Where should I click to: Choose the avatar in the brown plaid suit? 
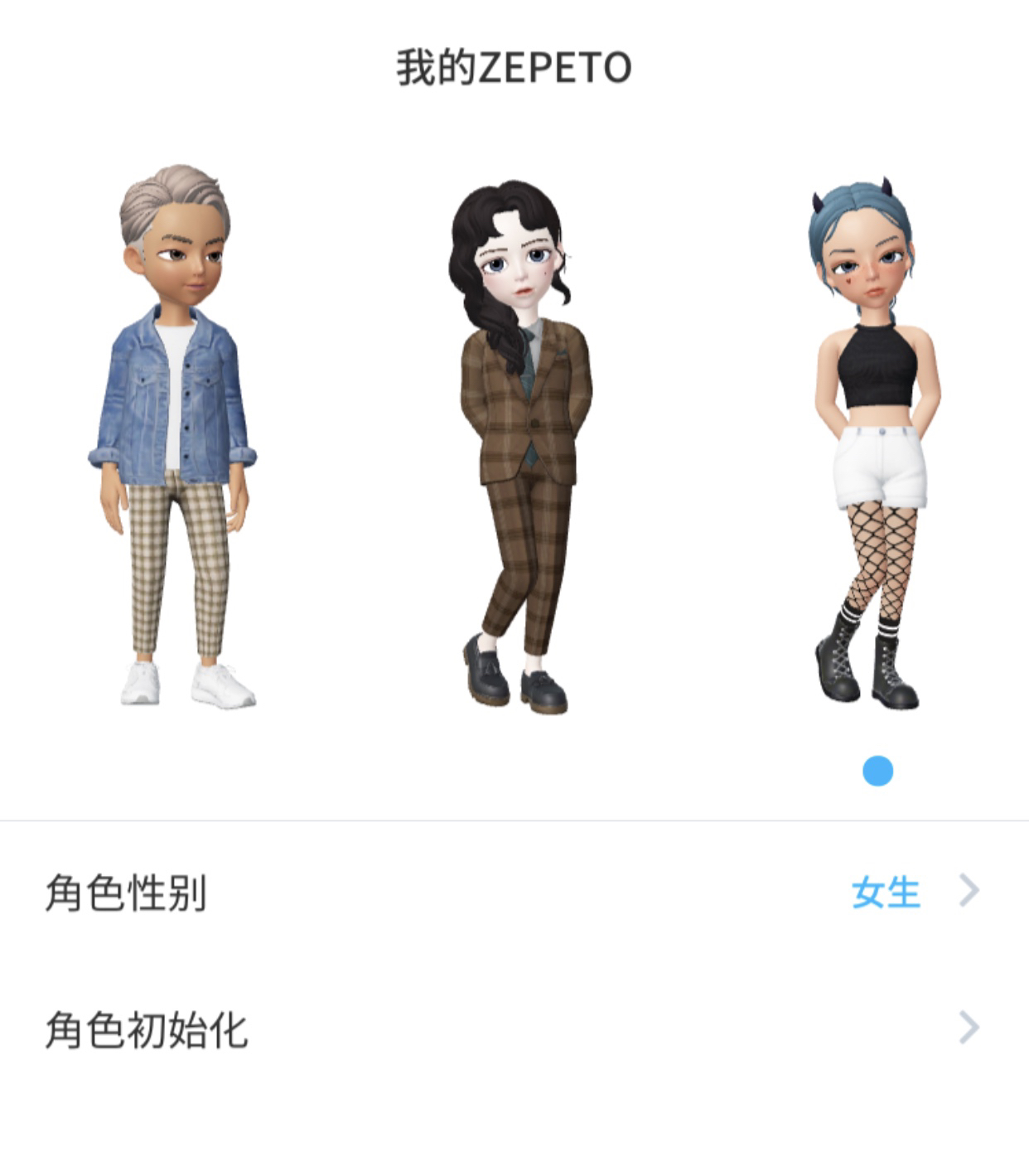coord(520,446)
